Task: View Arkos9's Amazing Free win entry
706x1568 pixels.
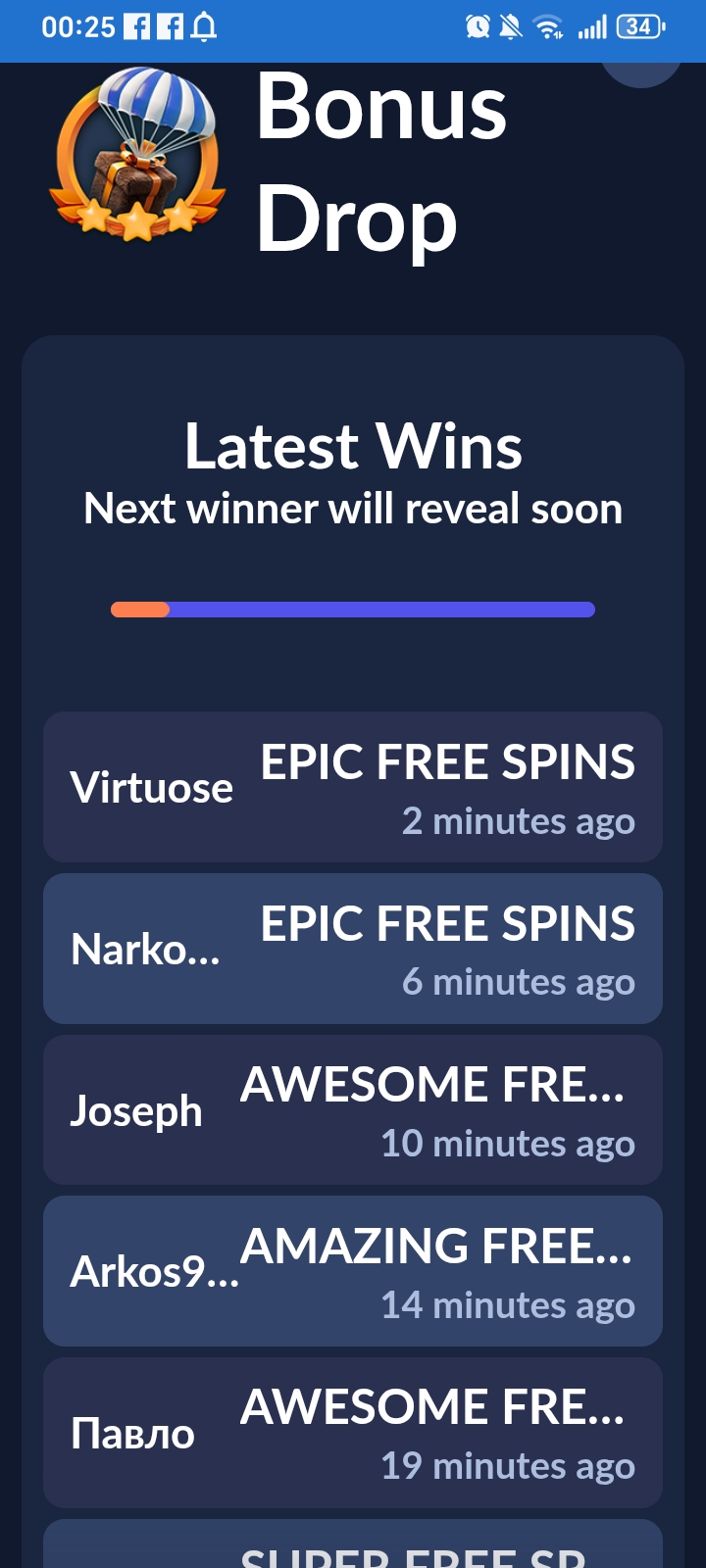Action: (353, 1271)
